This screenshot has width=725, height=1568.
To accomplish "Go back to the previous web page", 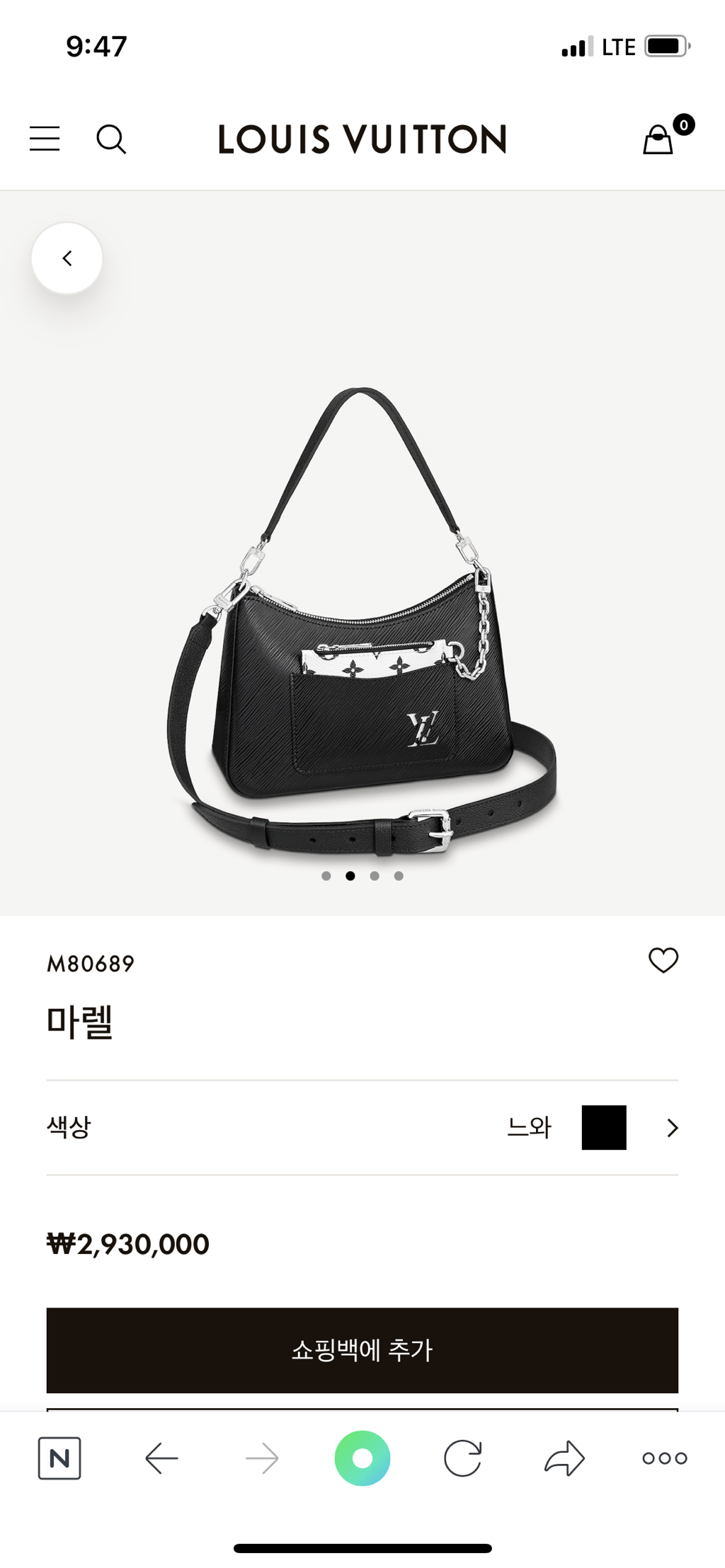I will (x=161, y=1458).
